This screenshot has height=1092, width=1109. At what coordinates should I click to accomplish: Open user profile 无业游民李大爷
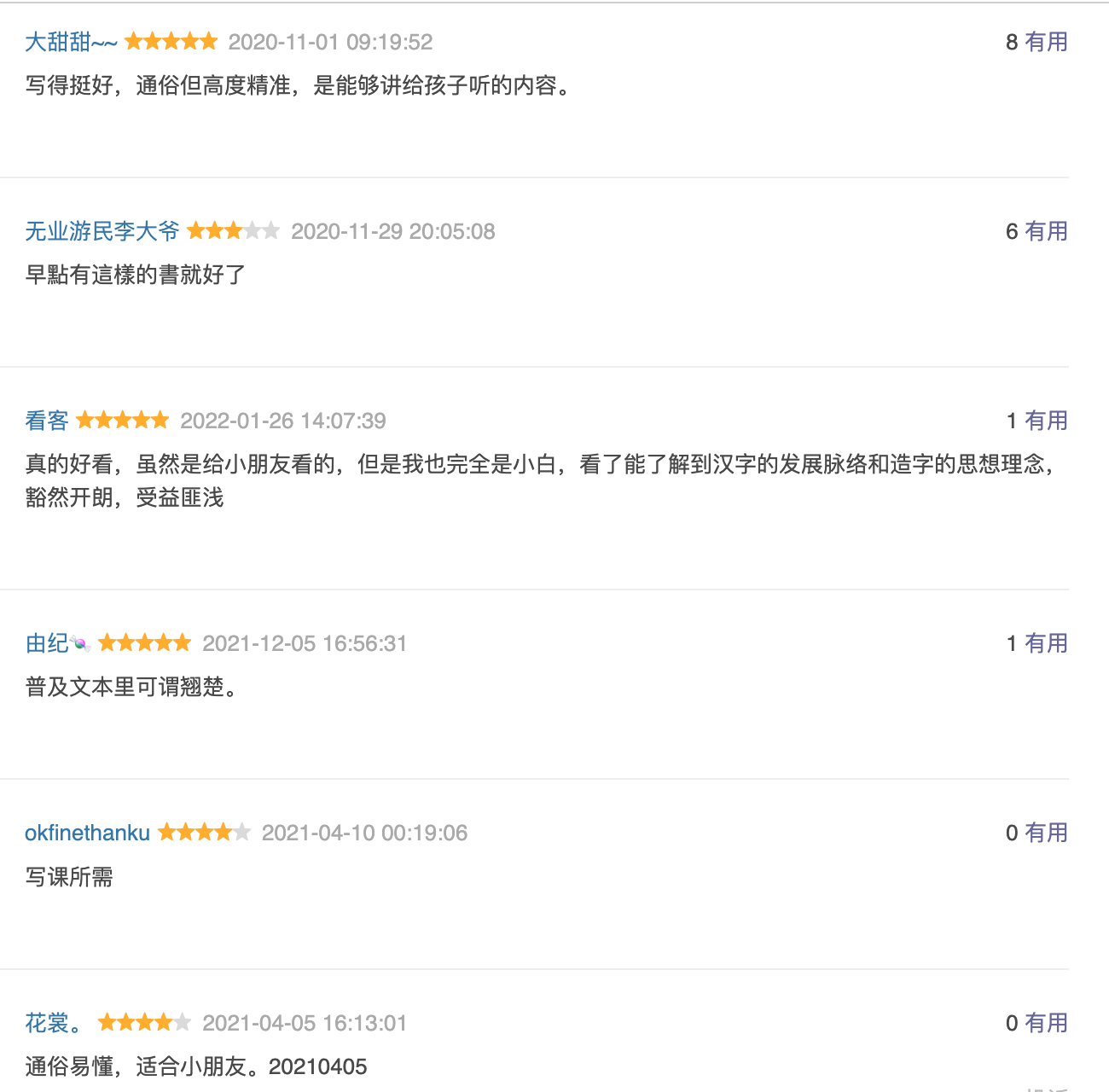[102, 231]
